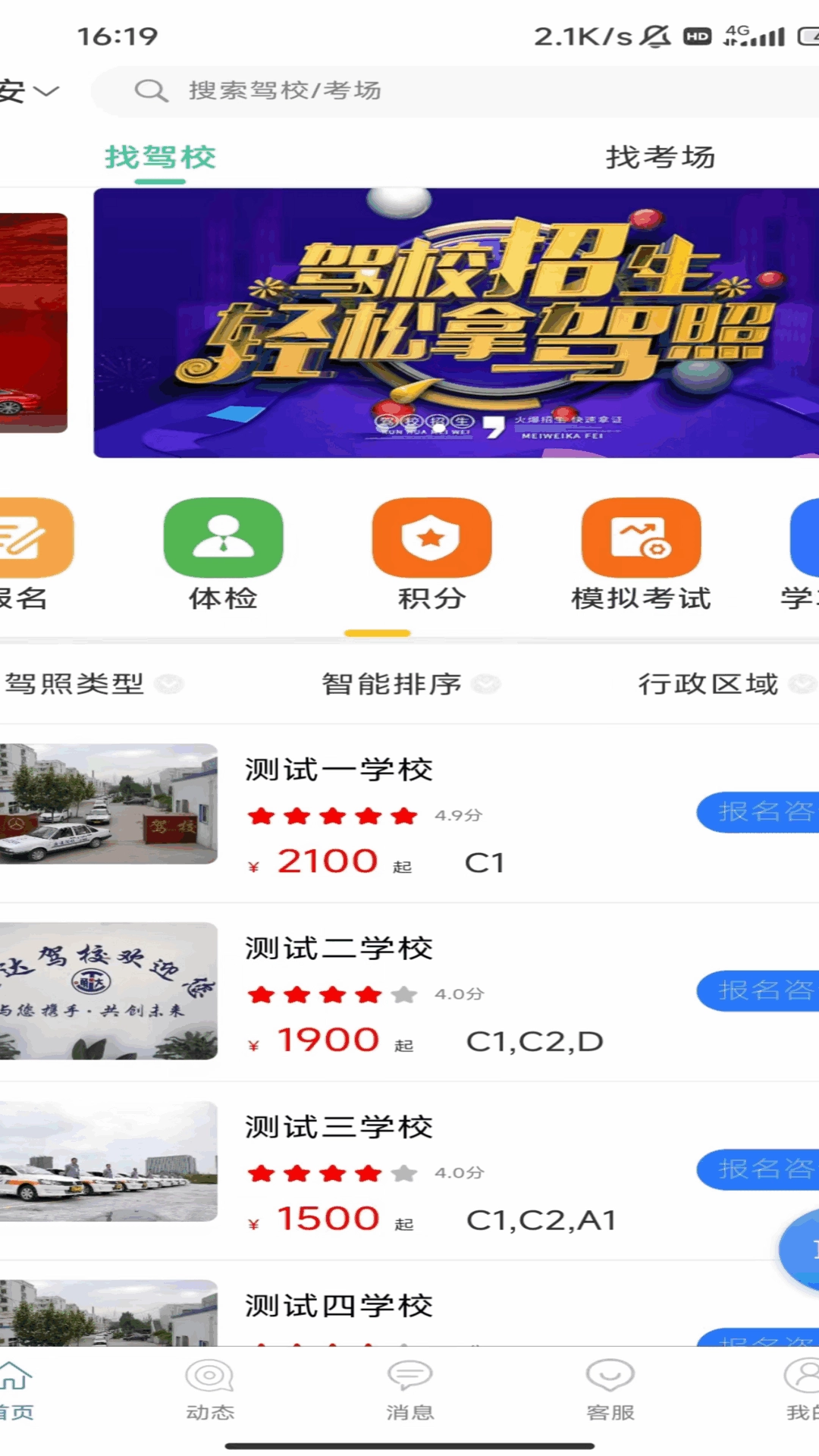This screenshot has width=819, height=1456.
Task: Open 客服 customer service in bottom bar
Action: [608, 1395]
